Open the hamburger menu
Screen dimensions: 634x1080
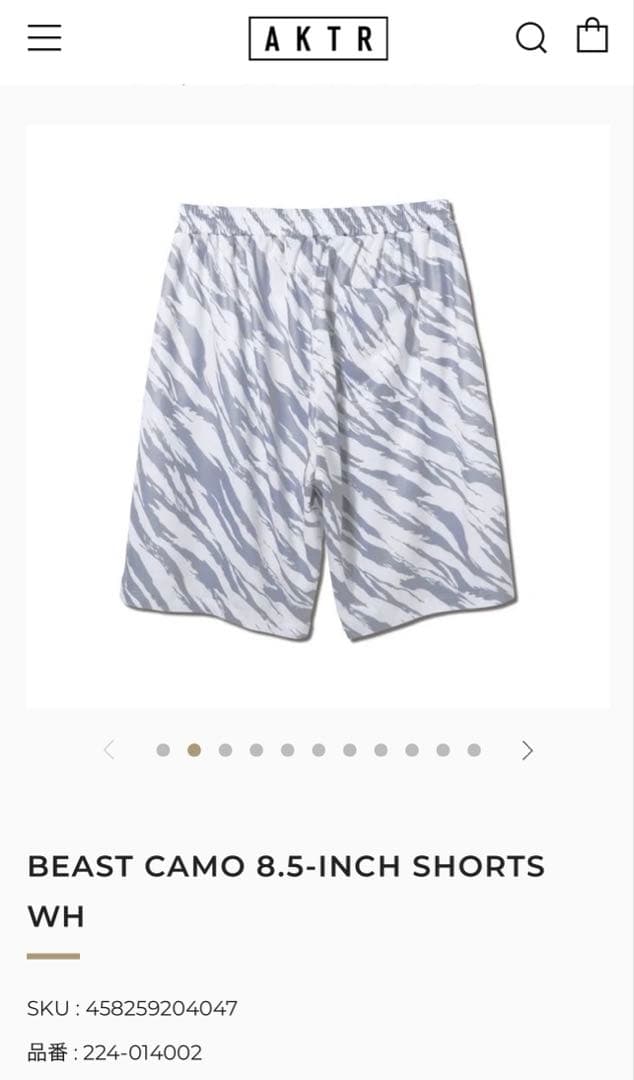tap(44, 38)
